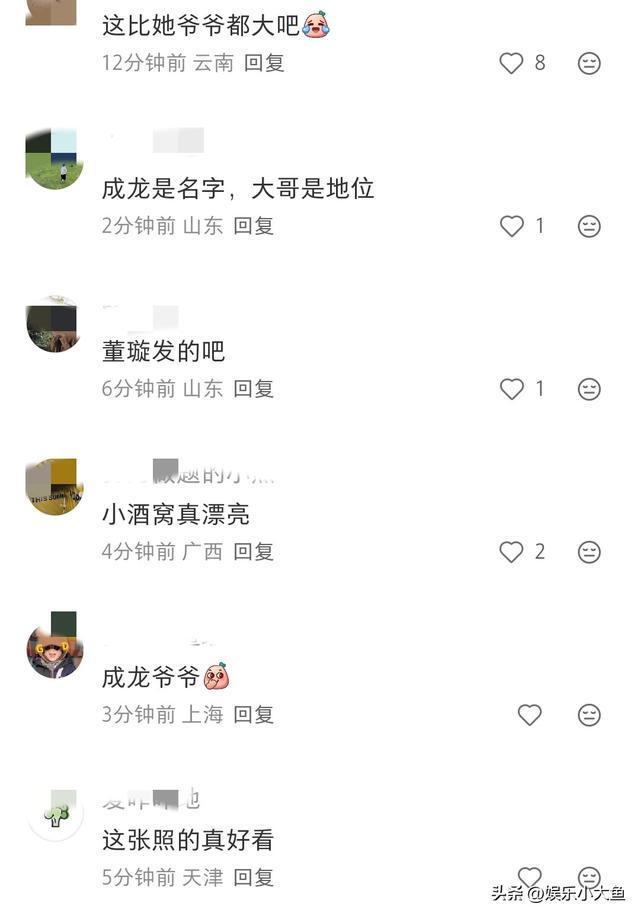The height and width of the screenshot is (916, 640).
Task: Like the comment 成龙是名字，大哥是地位
Action: [x=512, y=226]
